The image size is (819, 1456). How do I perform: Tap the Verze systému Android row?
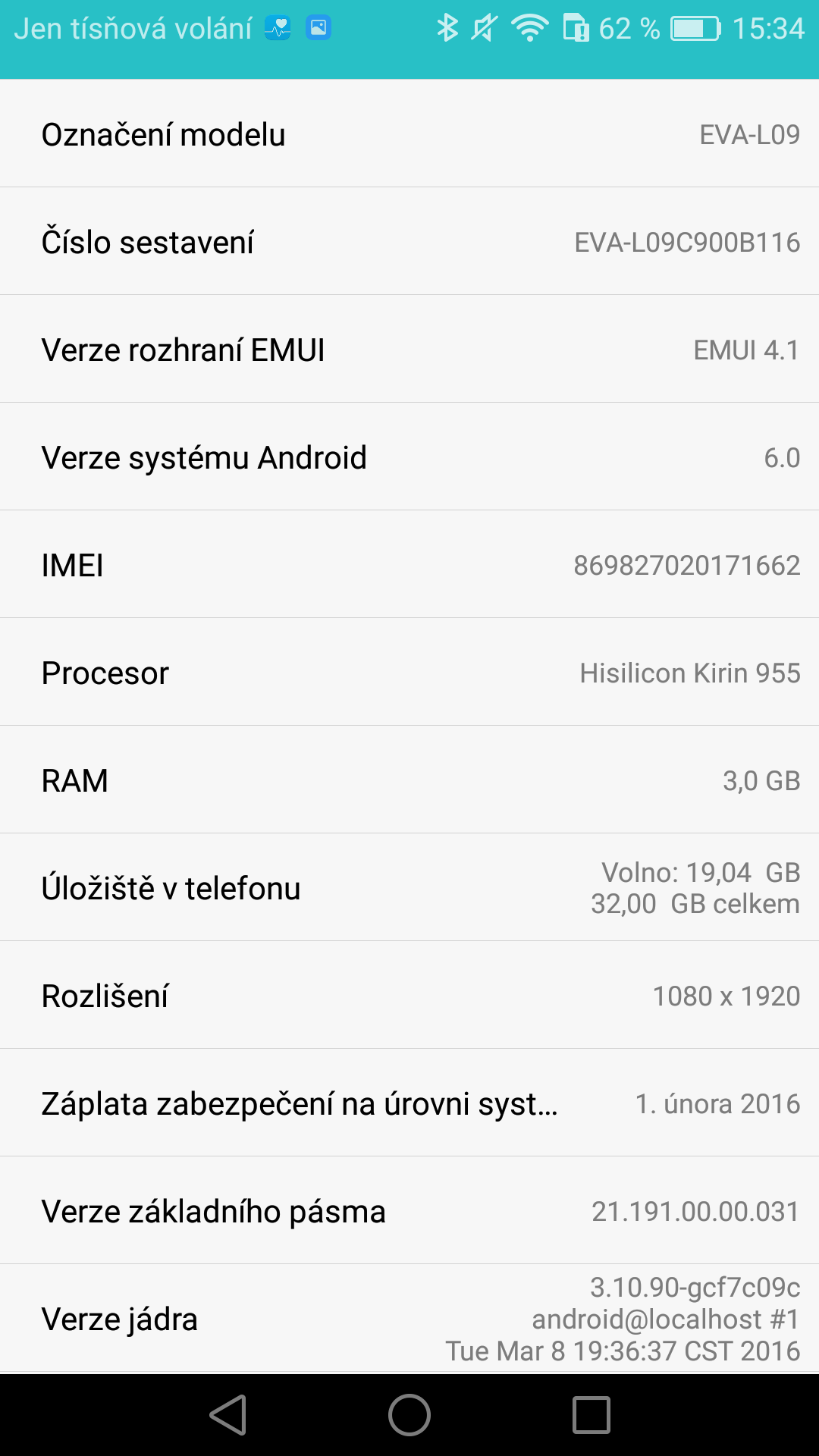pyautogui.click(x=409, y=457)
